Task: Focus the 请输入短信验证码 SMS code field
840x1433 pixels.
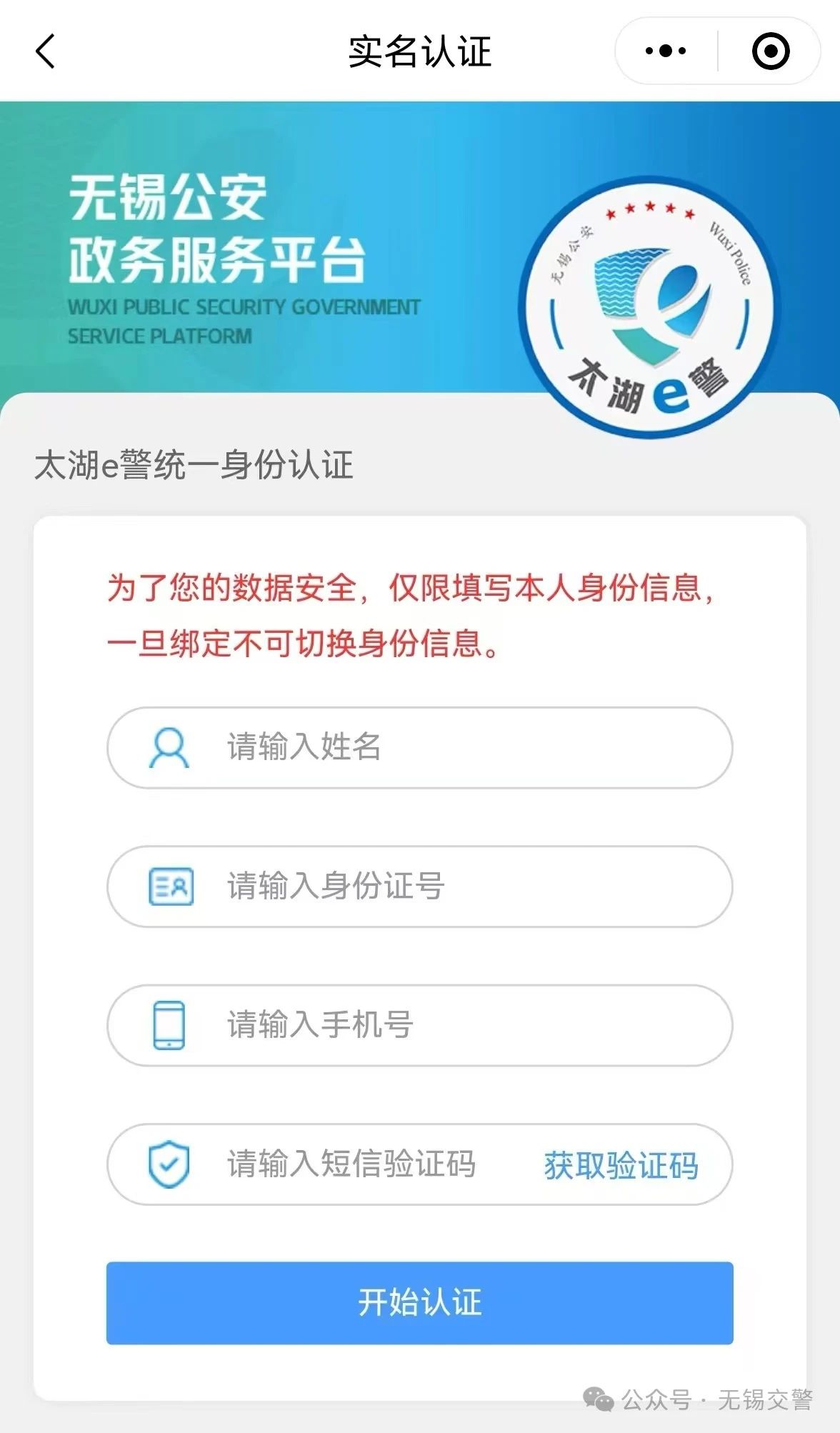Action: click(x=357, y=1164)
